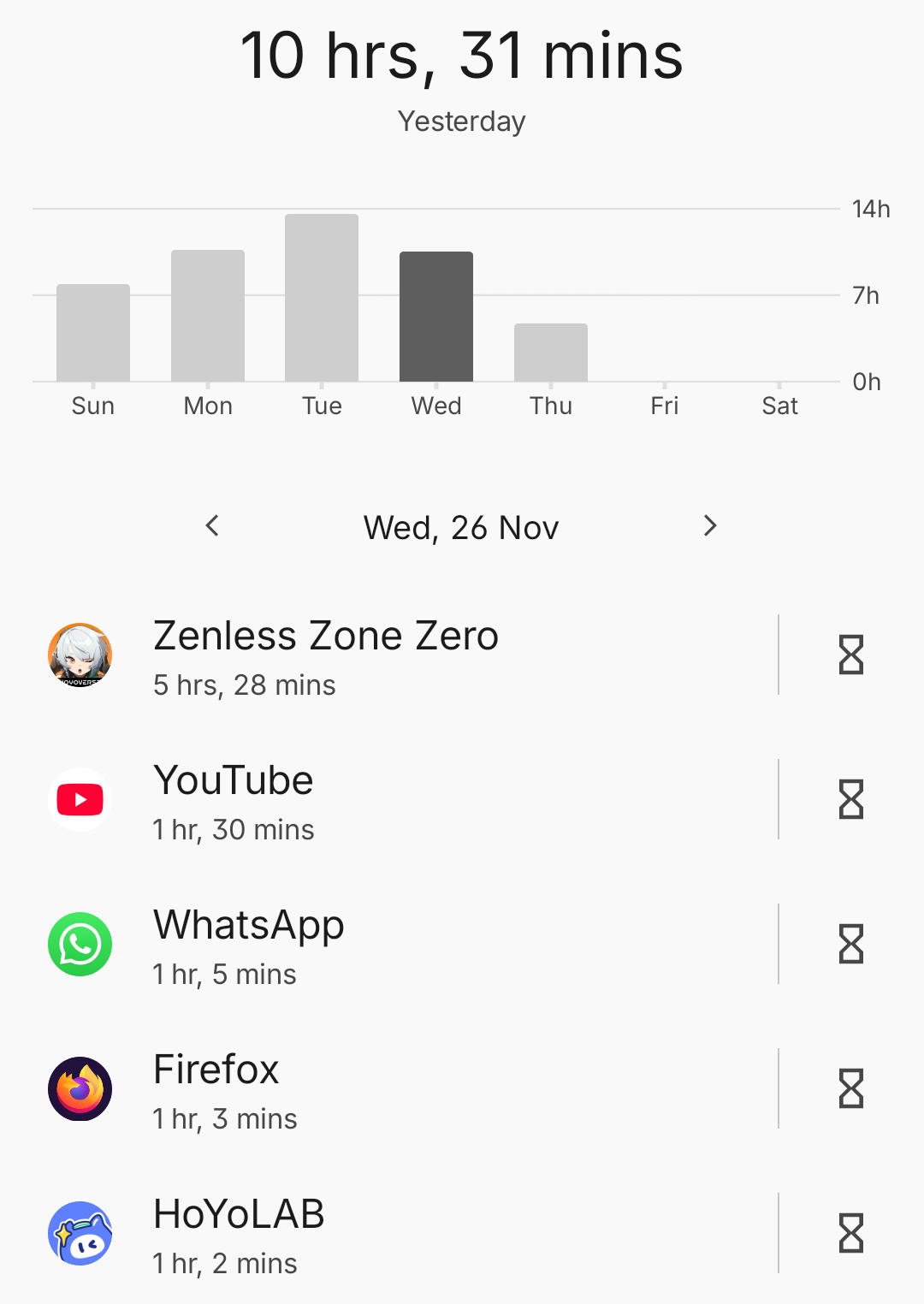Select the Tue bar in the chart
The image size is (924, 1304).
(322, 299)
